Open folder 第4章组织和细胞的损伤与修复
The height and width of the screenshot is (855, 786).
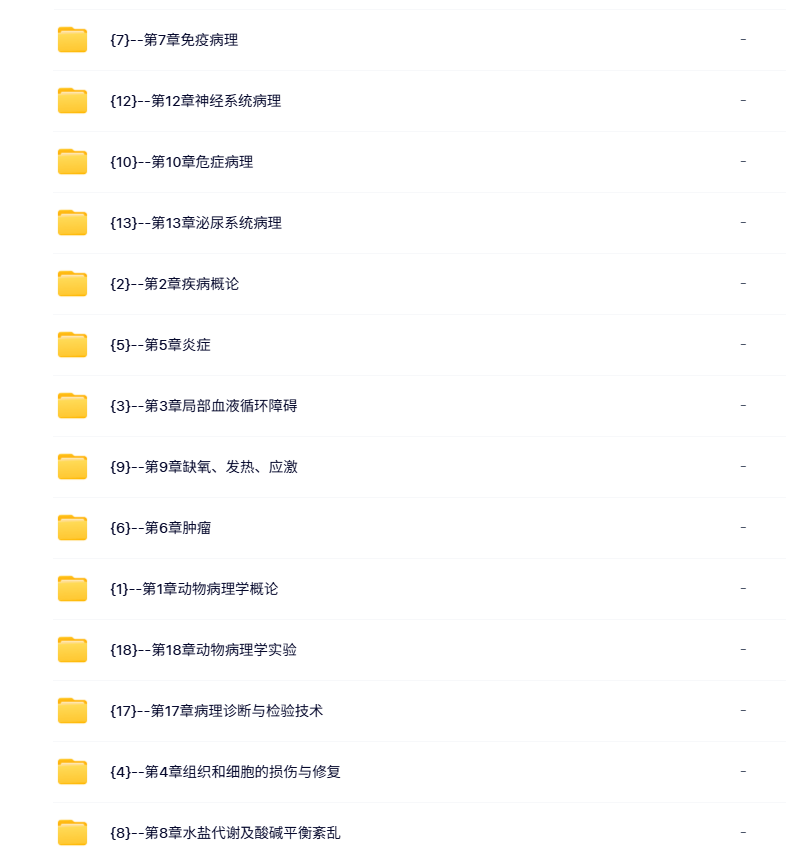tap(226, 772)
